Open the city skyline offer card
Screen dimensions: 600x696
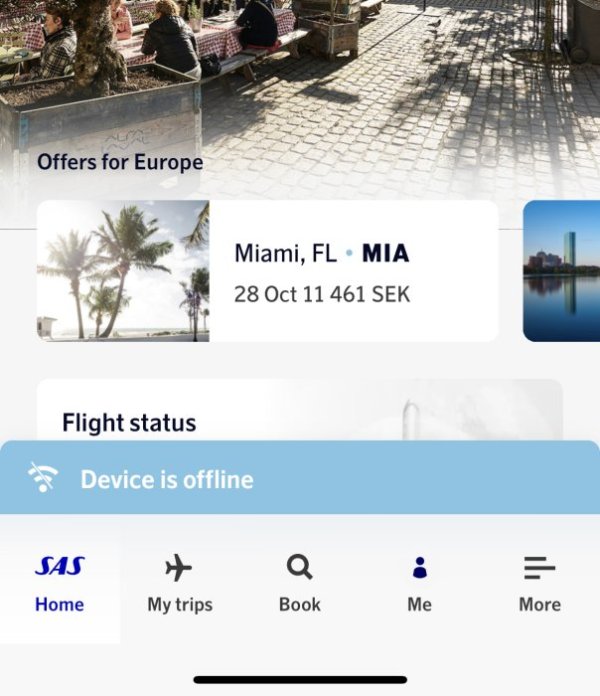point(561,271)
